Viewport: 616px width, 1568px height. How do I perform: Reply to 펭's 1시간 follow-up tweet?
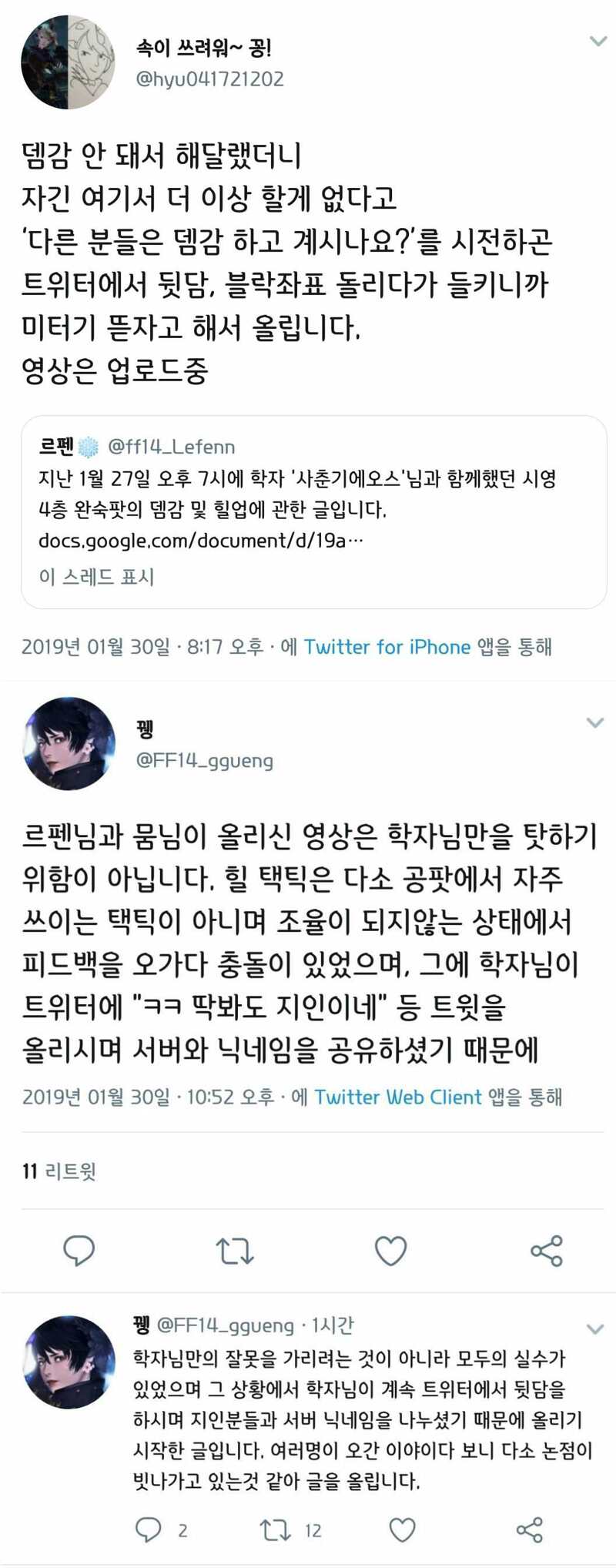click(x=148, y=1529)
